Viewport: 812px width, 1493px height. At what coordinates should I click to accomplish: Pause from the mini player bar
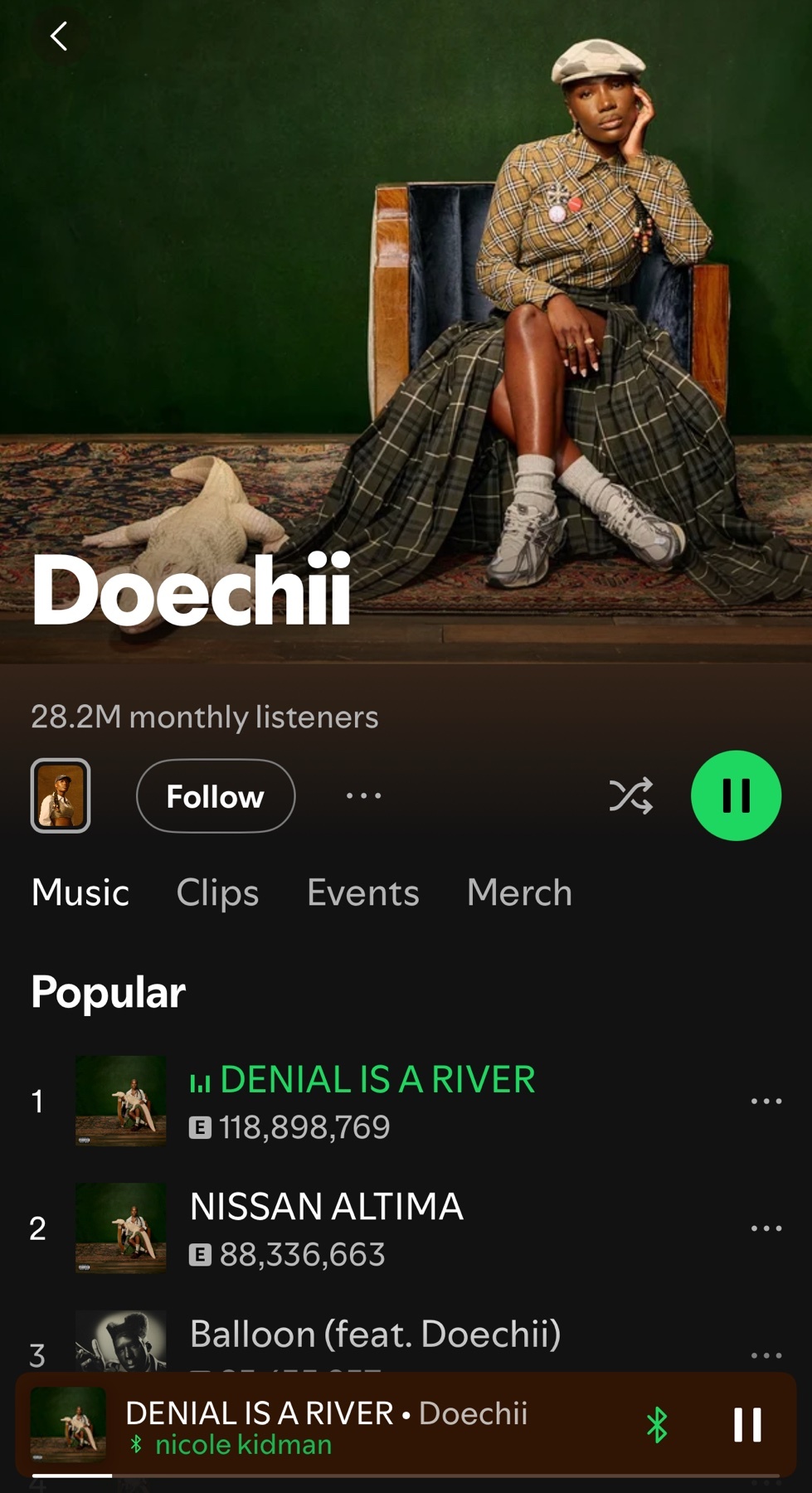pyautogui.click(x=747, y=1425)
